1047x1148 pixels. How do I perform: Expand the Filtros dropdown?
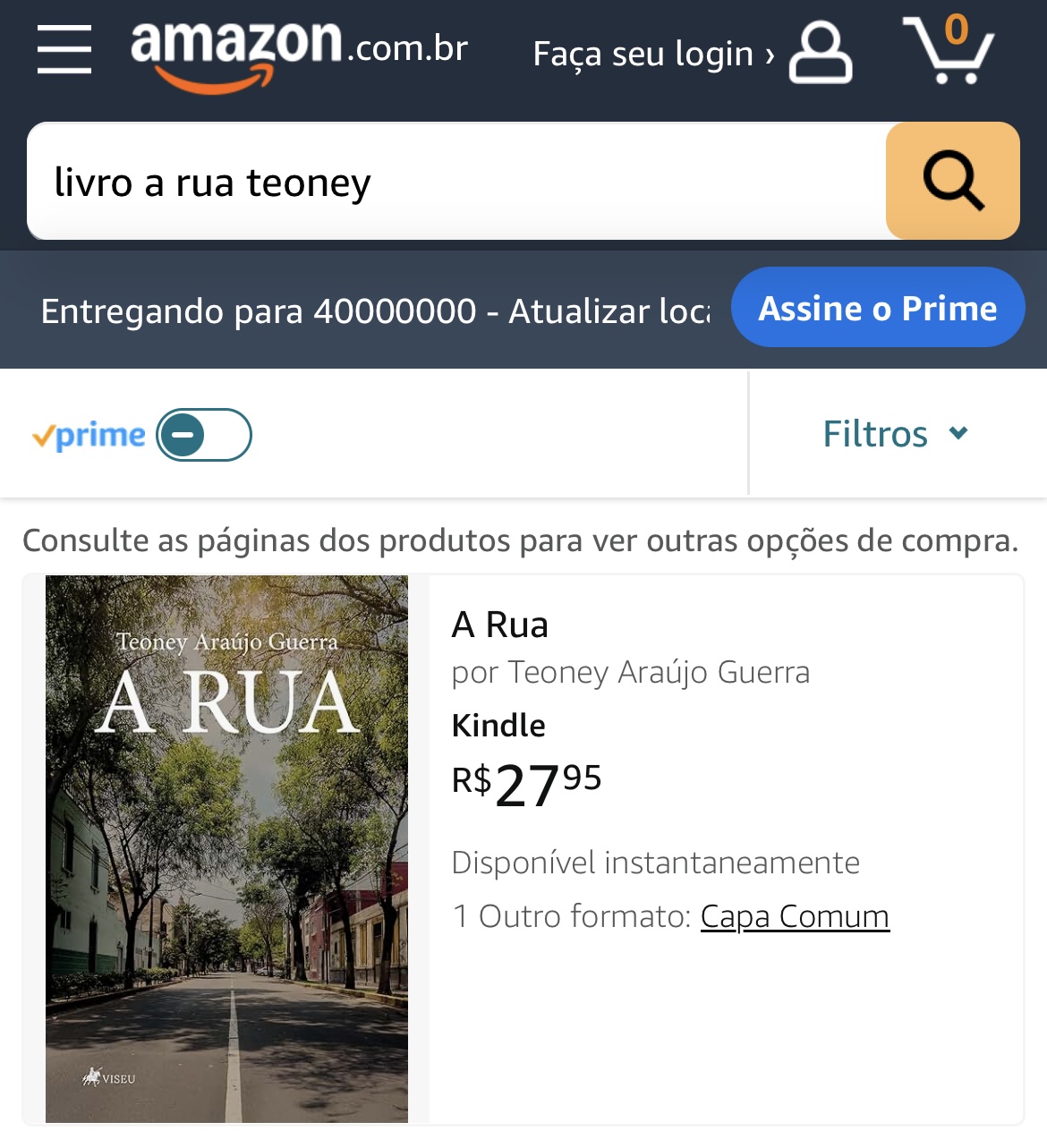[x=895, y=434]
